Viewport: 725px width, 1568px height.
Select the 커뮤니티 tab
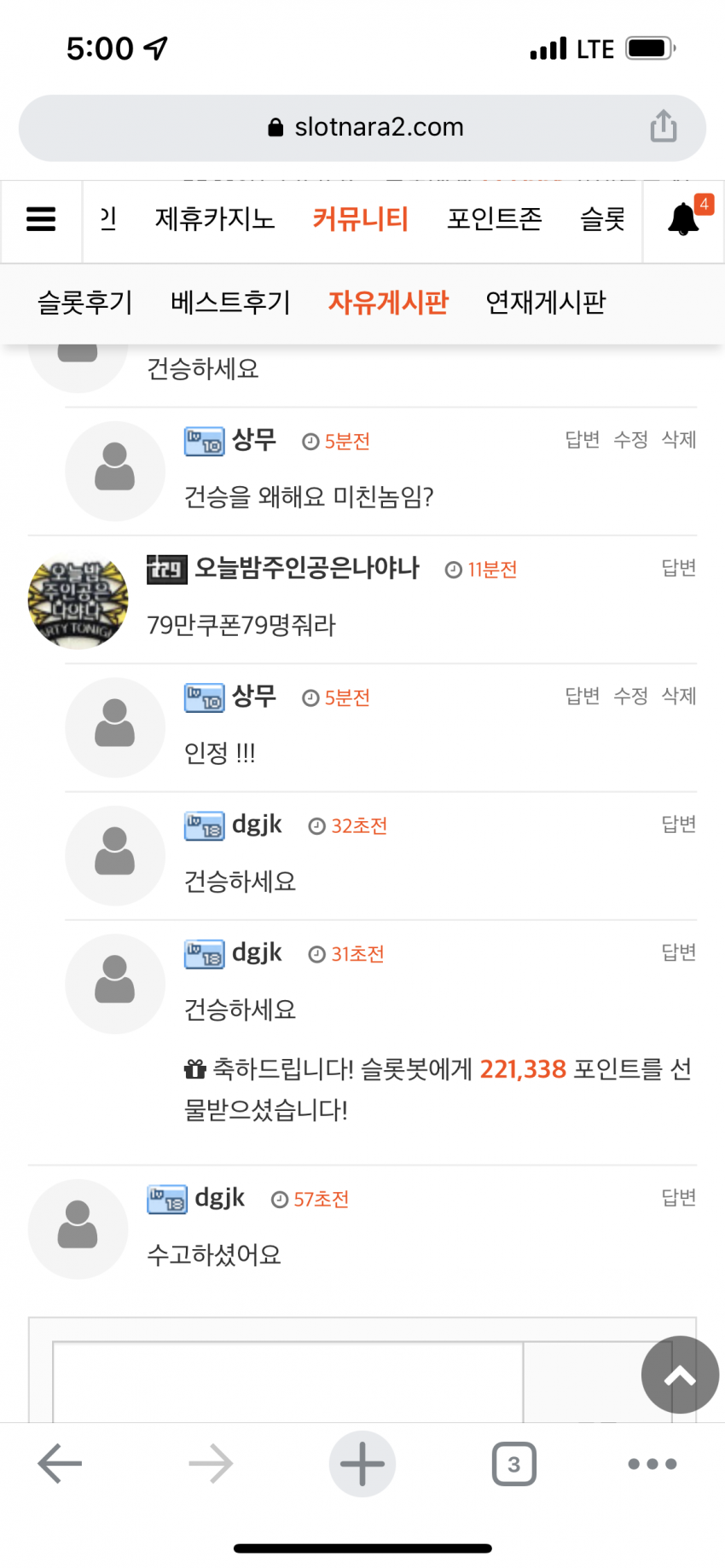pyautogui.click(x=360, y=219)
